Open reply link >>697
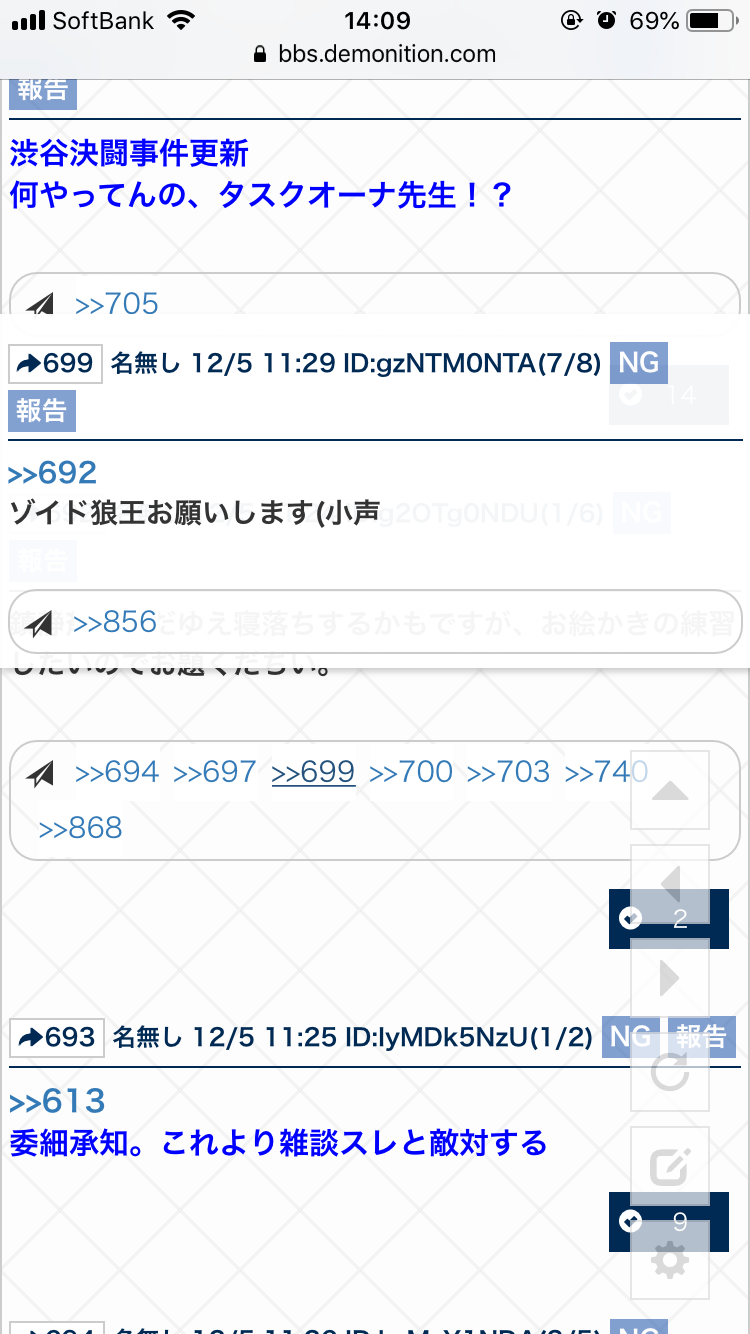 tap(215, 772)
